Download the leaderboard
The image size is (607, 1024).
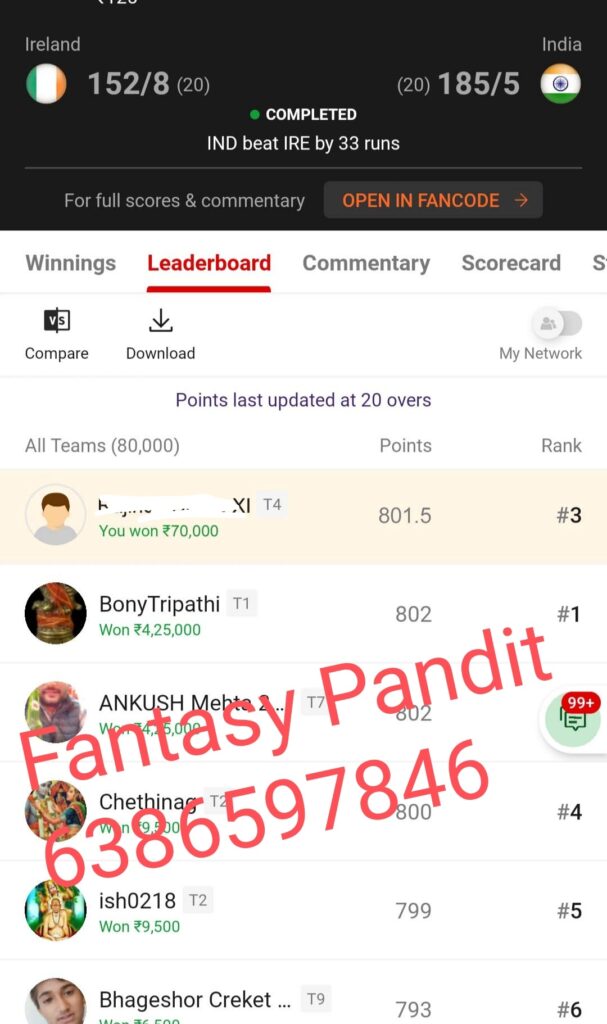point(160,334)
